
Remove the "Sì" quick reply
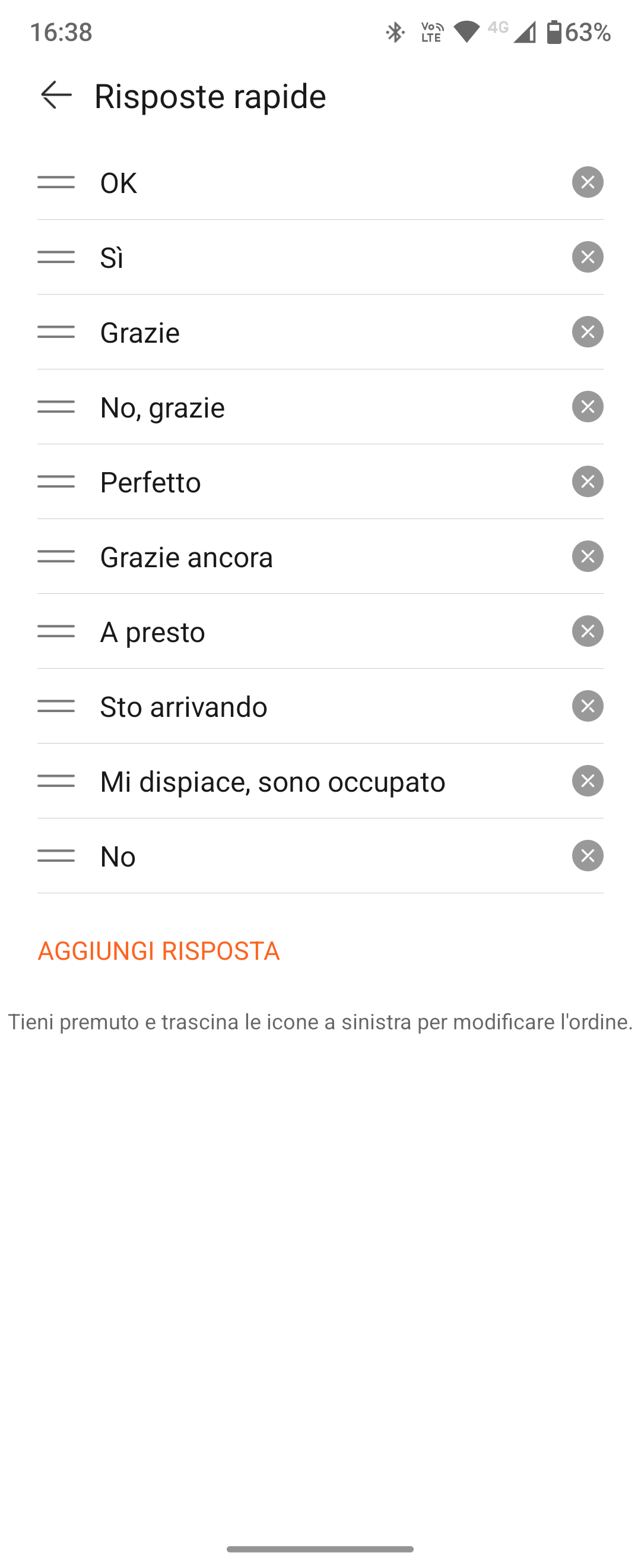tap(587, 257)
